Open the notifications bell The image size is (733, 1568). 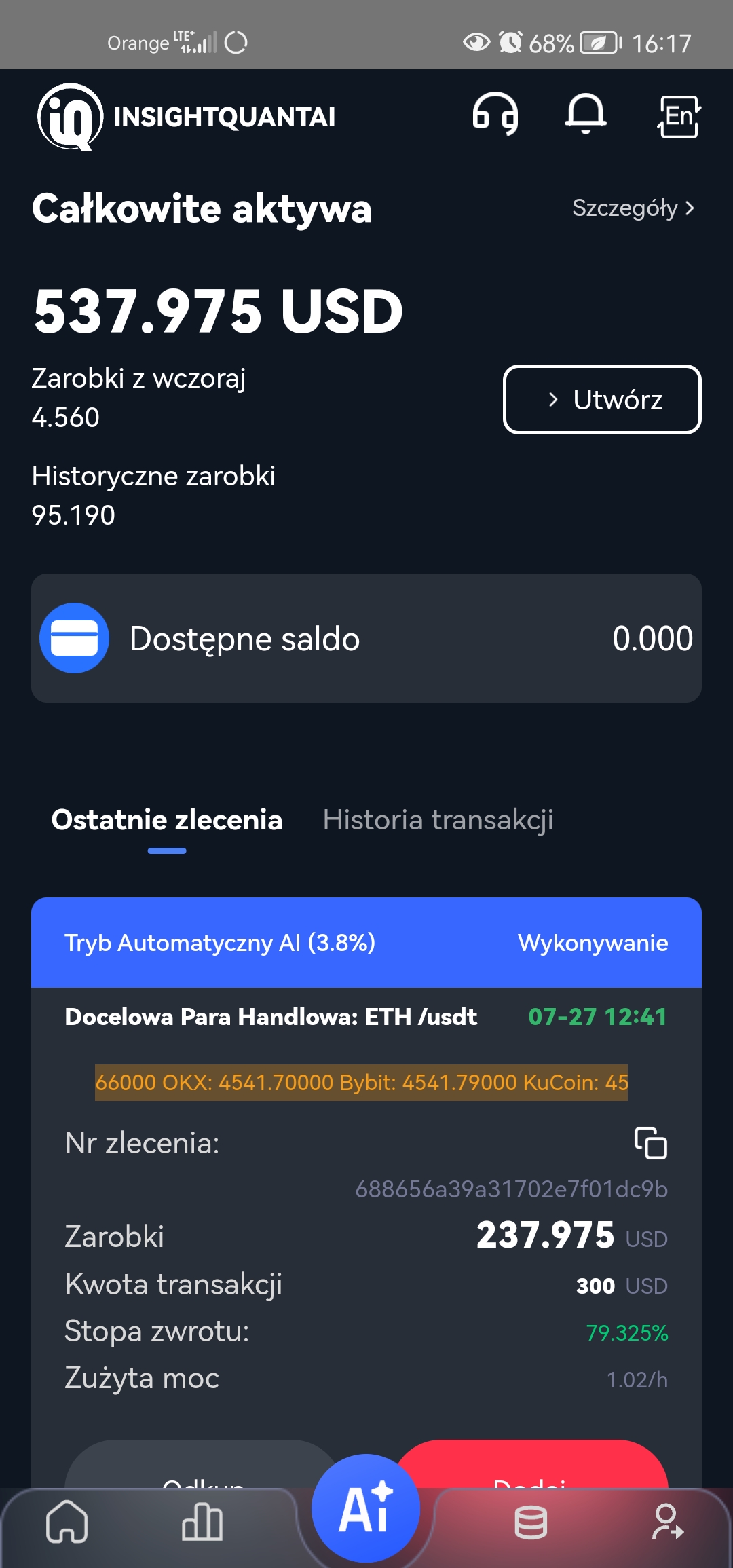tap(585, 113)
